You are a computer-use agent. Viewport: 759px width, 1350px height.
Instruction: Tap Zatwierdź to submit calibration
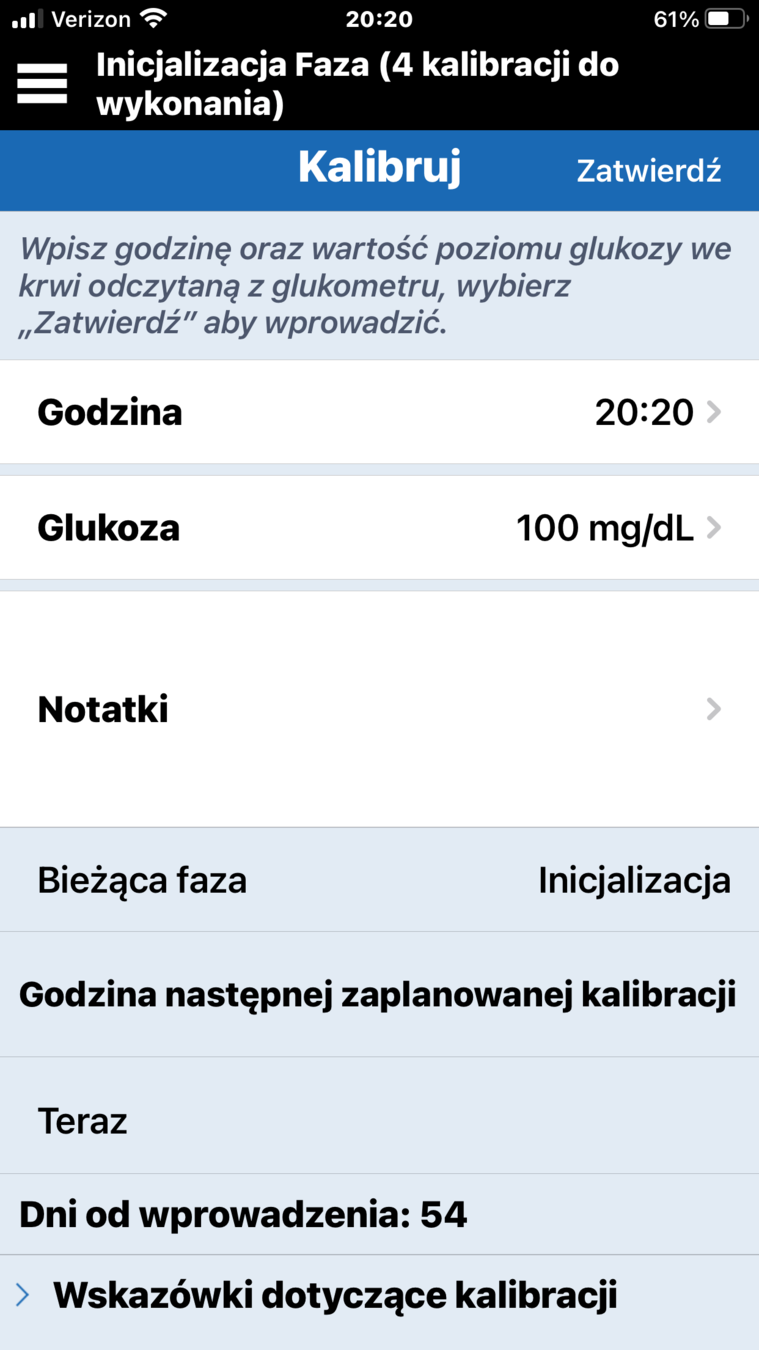(648, 171)
